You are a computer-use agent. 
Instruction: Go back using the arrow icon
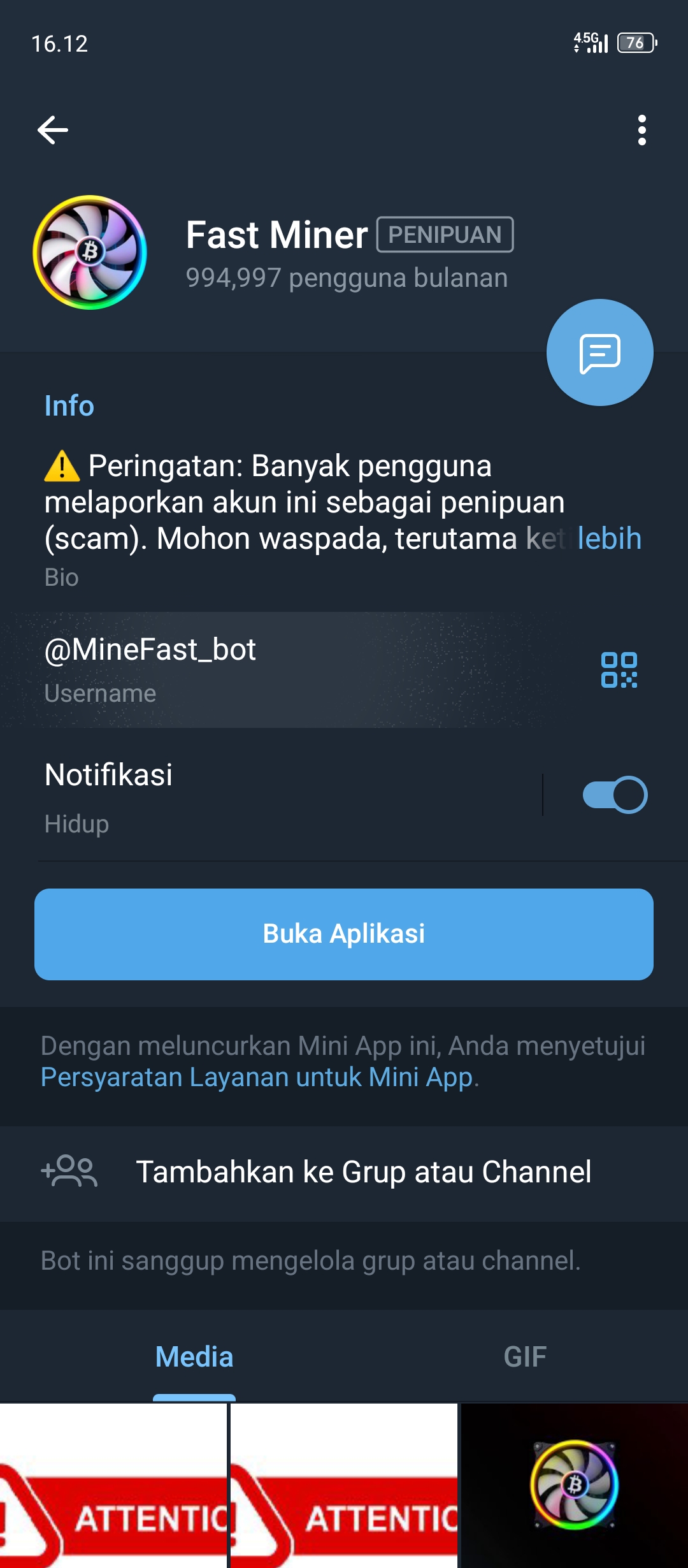click(x=53, y=130)
